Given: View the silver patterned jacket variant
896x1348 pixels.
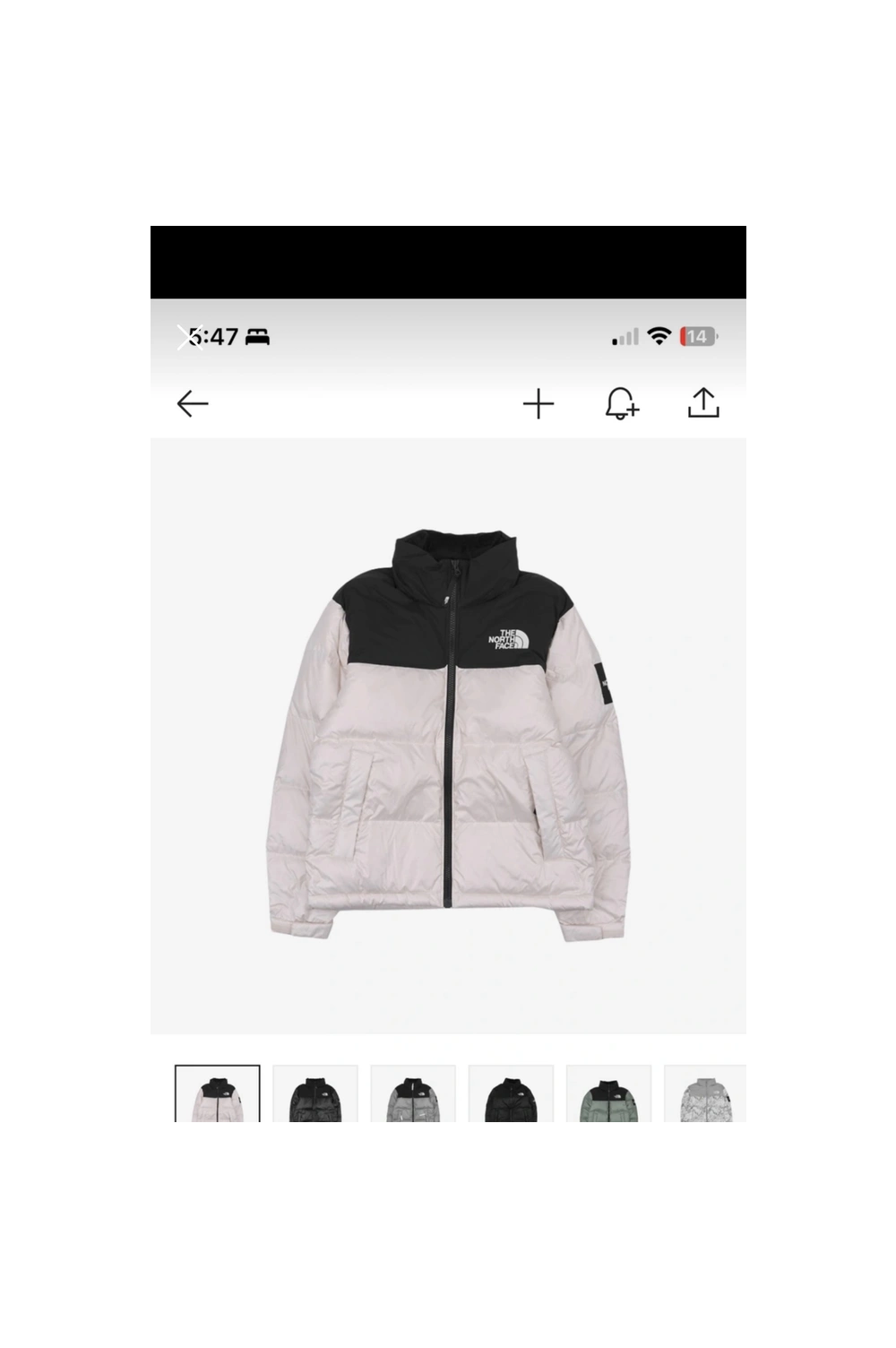Looking at the screenshot, I should point(706,1093).
